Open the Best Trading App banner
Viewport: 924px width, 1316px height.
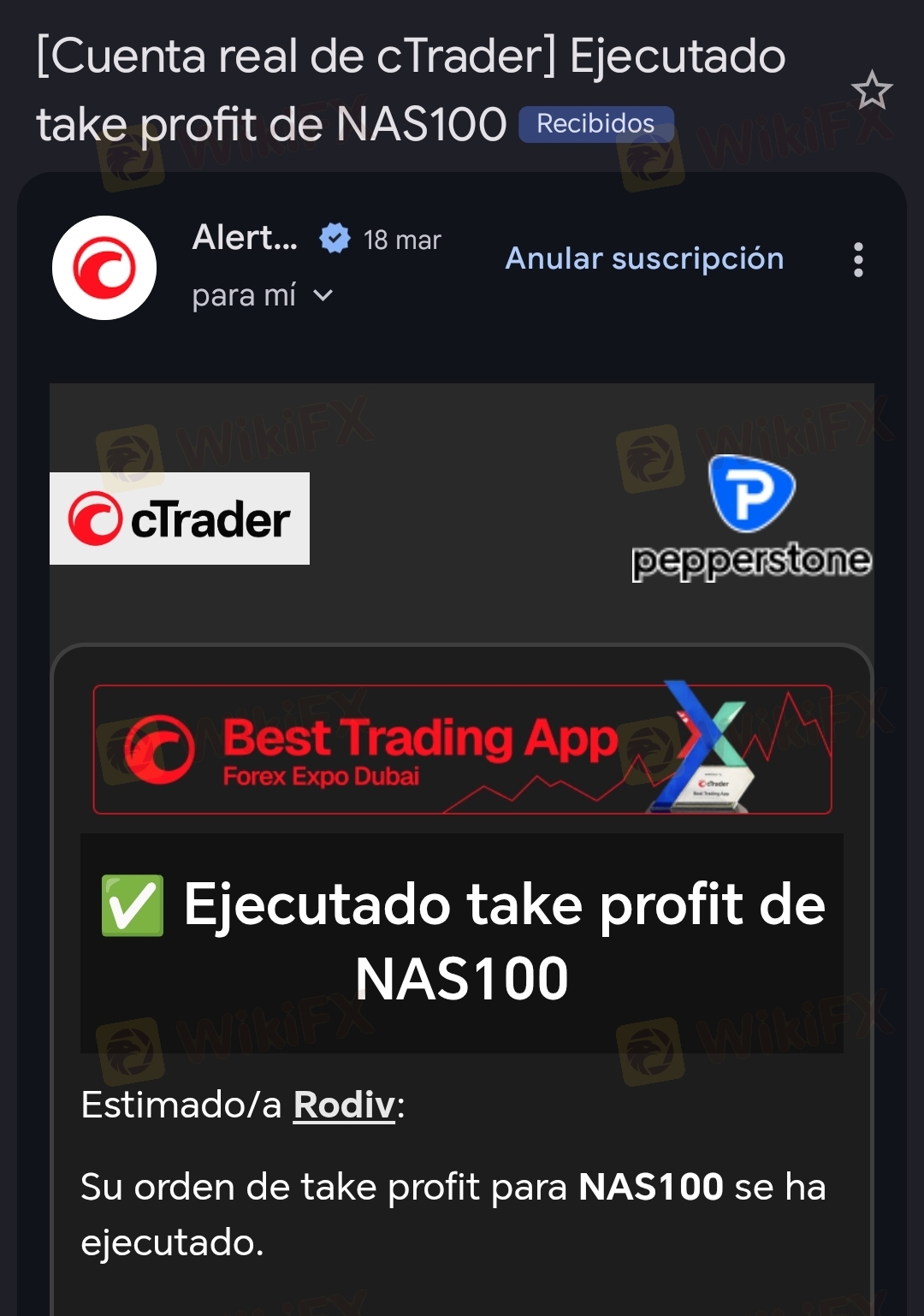[462, 750]
